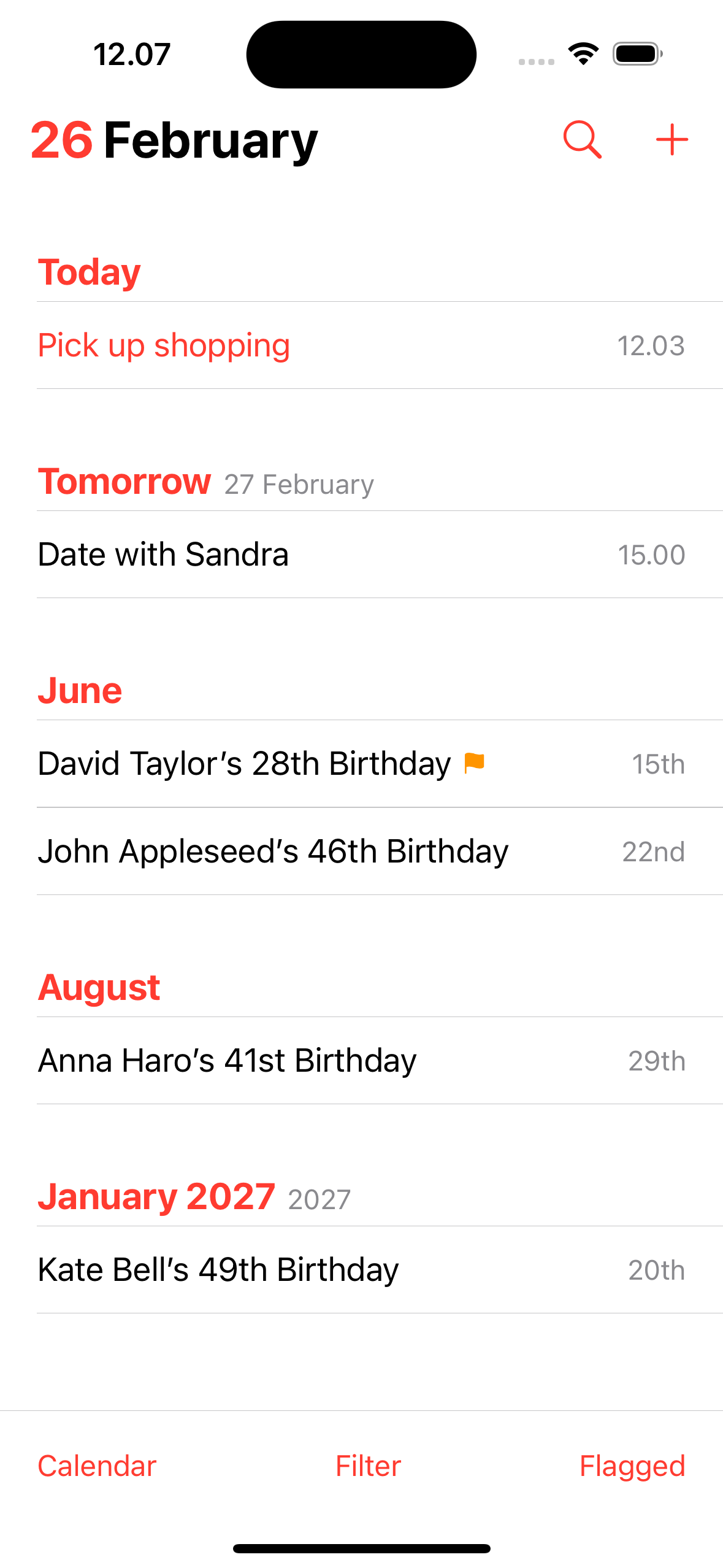723x1568 pixels.
Task: Open the Pick up shopping event
Action: (164, 345)
